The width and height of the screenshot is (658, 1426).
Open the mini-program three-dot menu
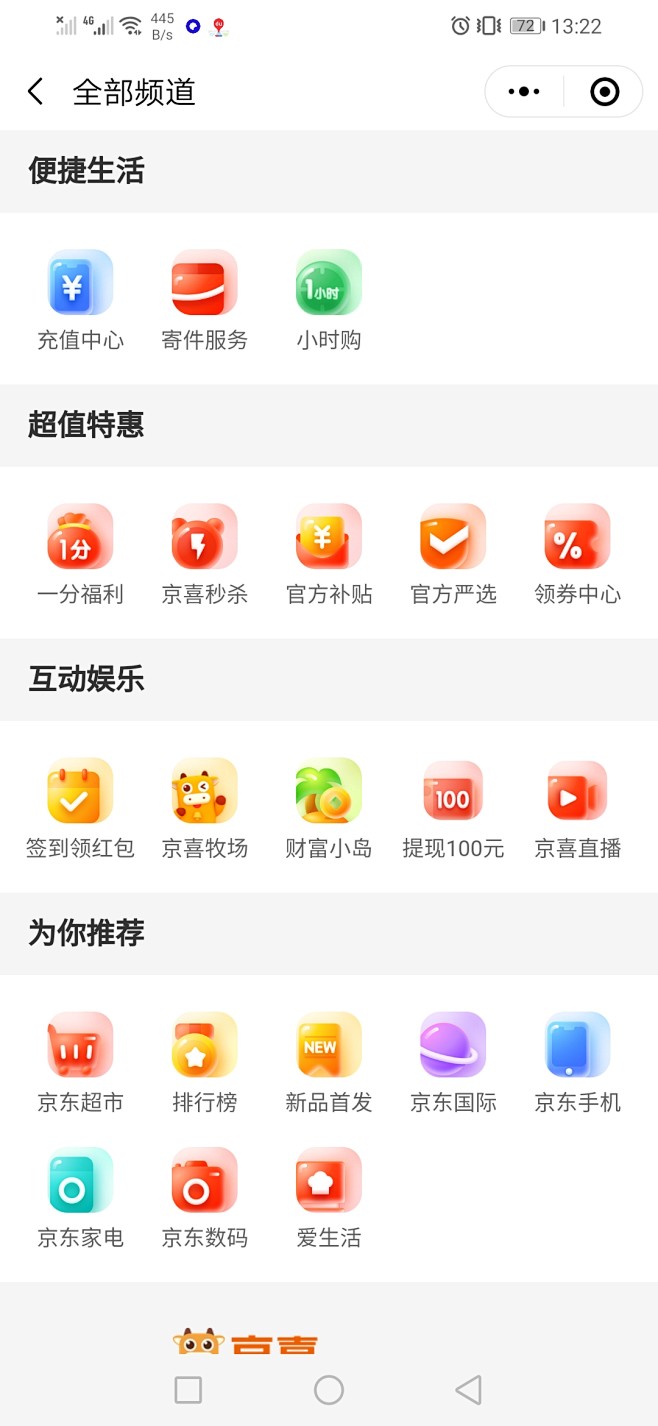coord(524,92)
